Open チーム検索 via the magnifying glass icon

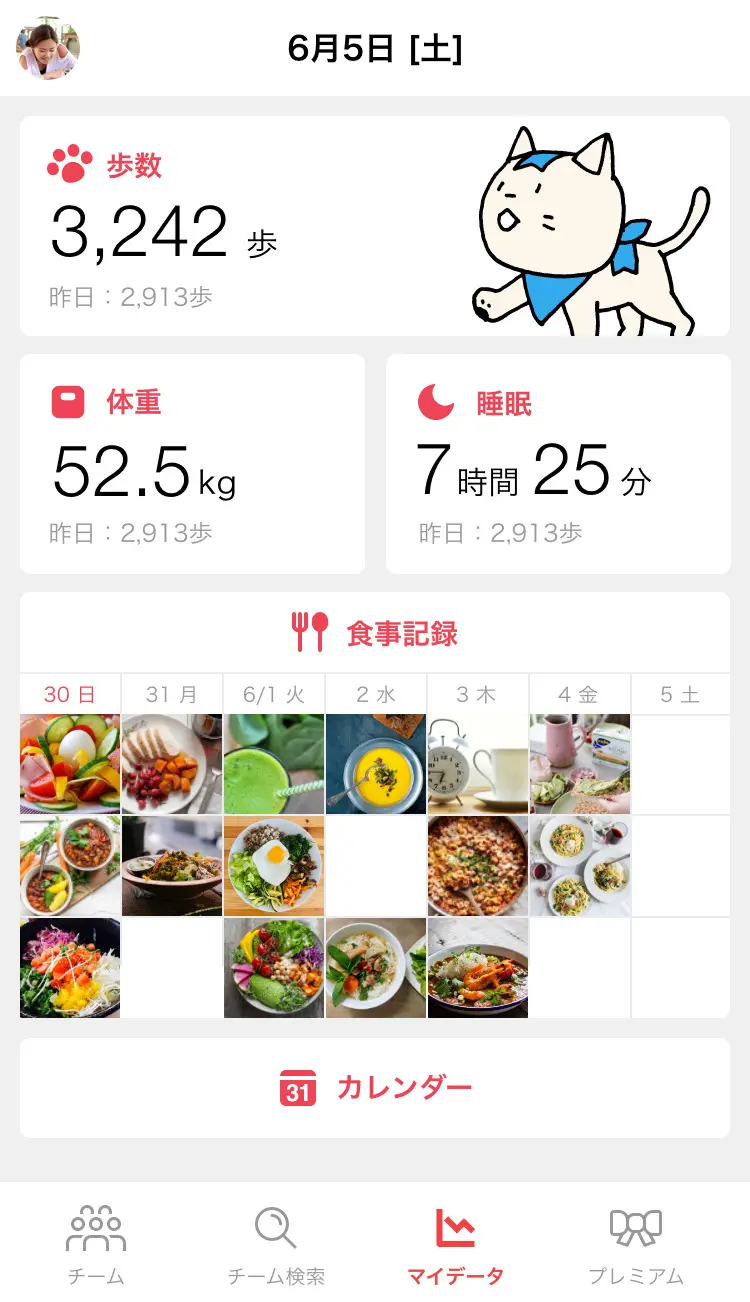click(x=275, y=1227)
